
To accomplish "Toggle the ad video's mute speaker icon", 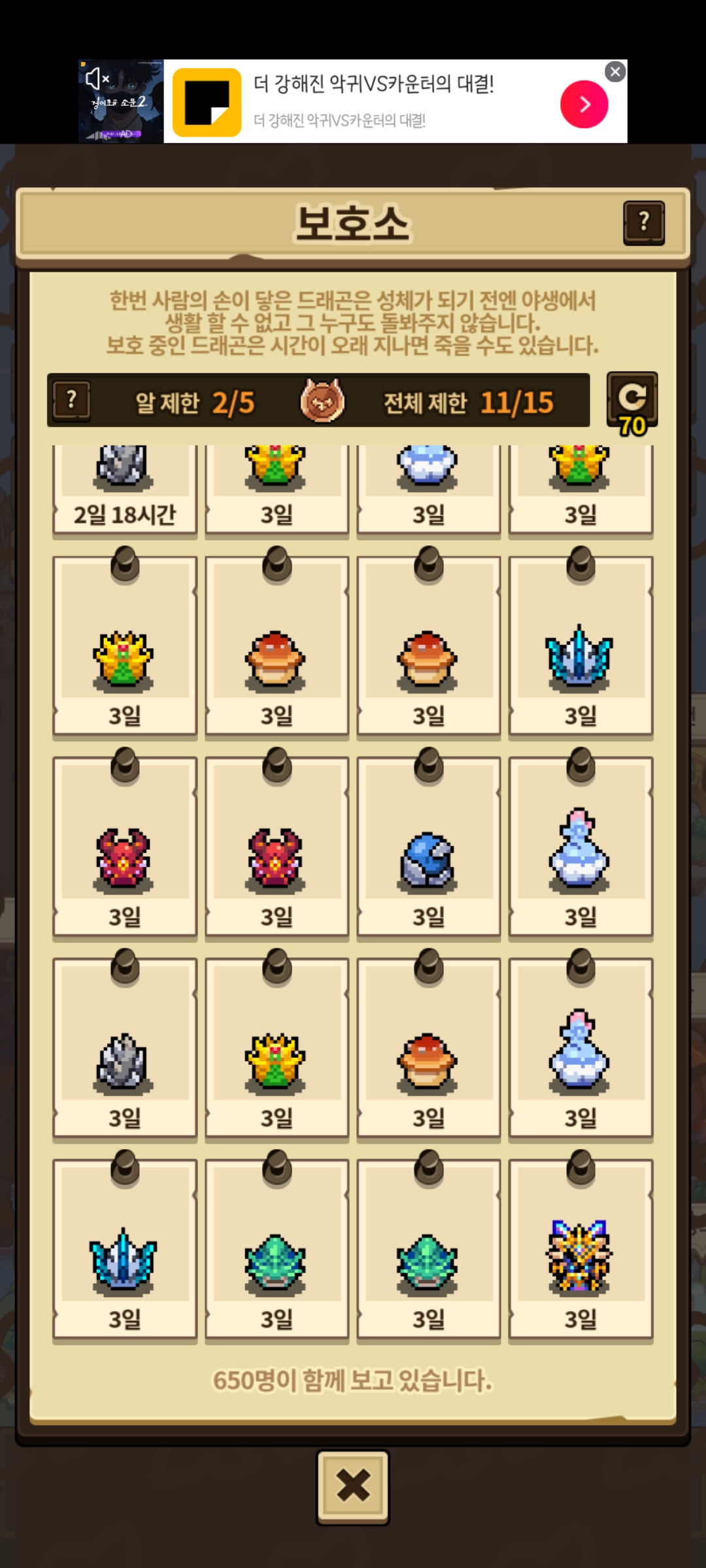I will [96, 78].
